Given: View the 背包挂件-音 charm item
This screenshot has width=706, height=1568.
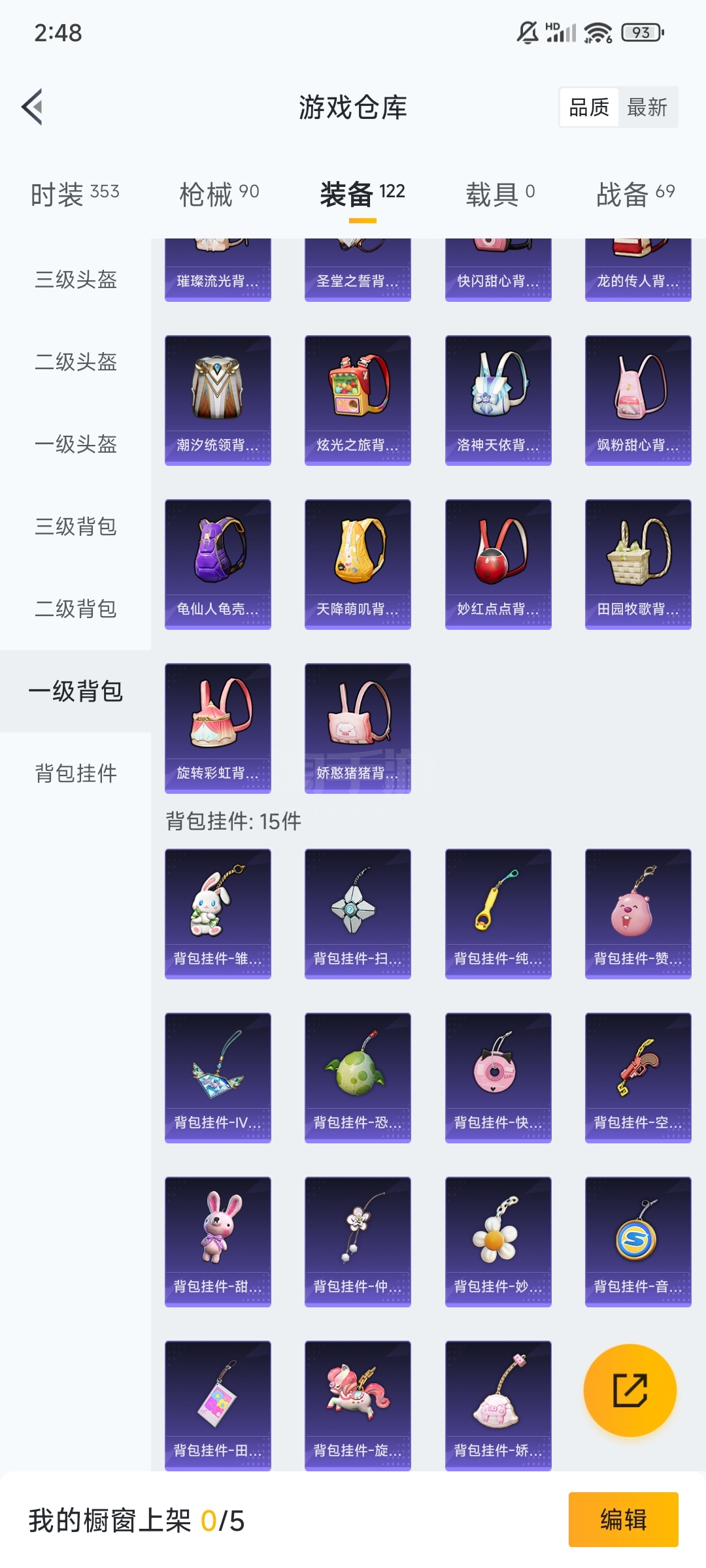Looking at the screenshot, I should (638, 1241).
